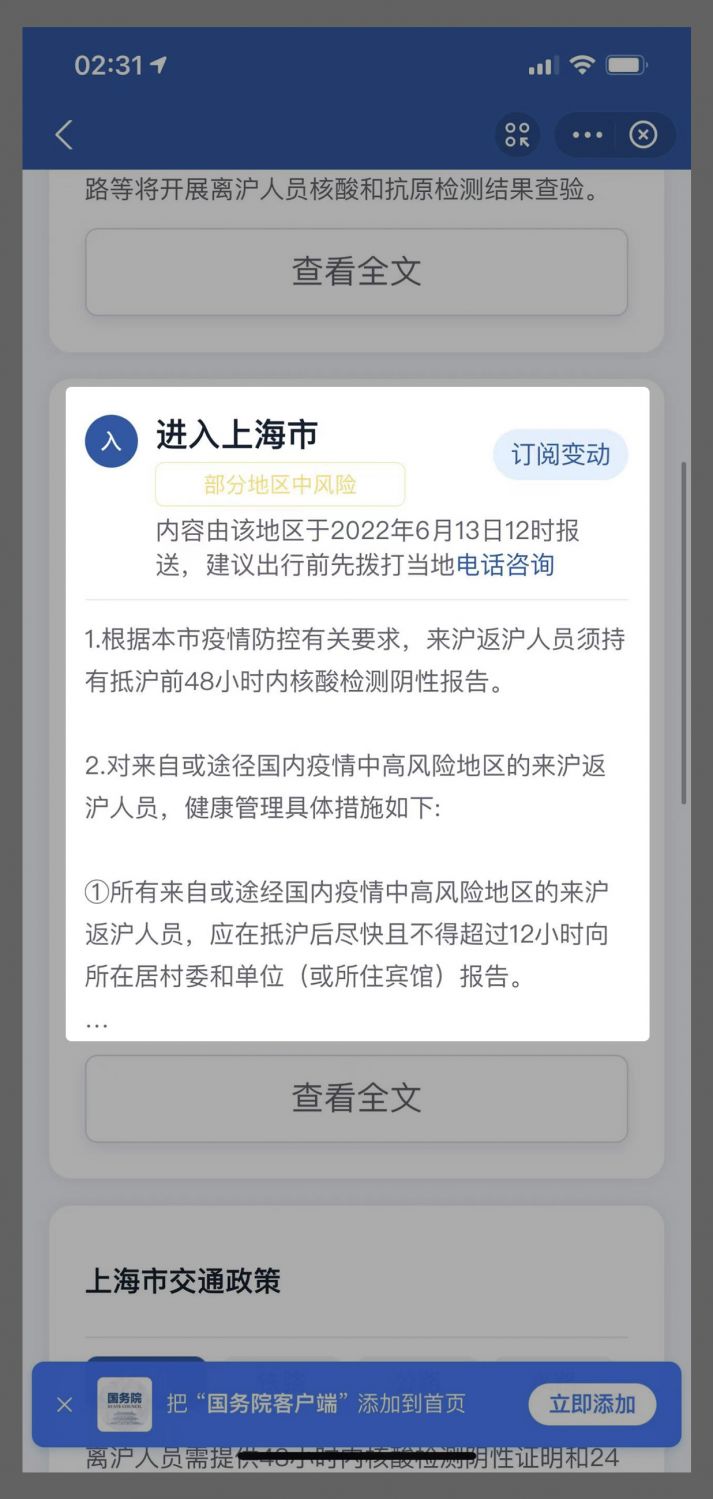
Task: Open the mini program shortcuts icon
Action: coord(517,135)
